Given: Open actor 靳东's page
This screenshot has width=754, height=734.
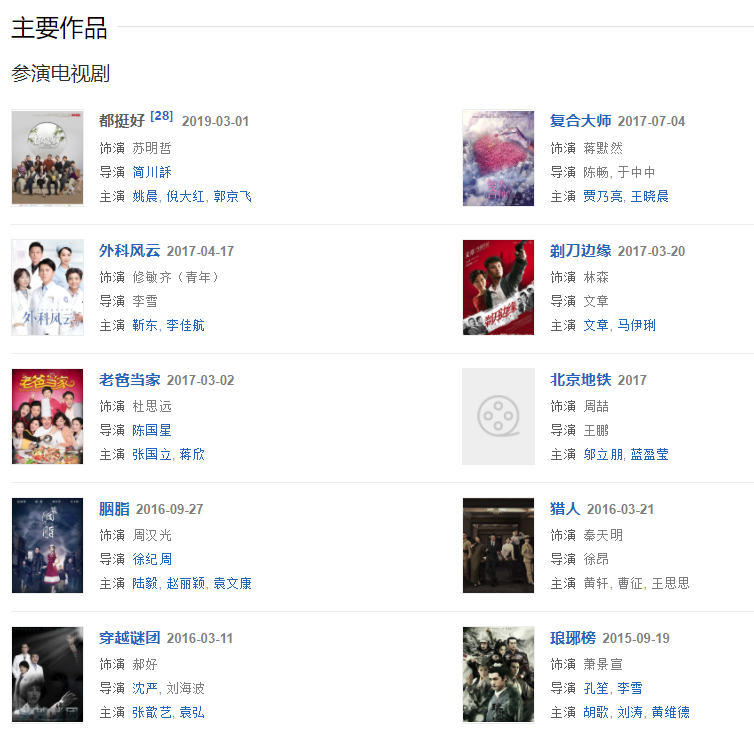Looking at the screenshot, I should point(145,325).
